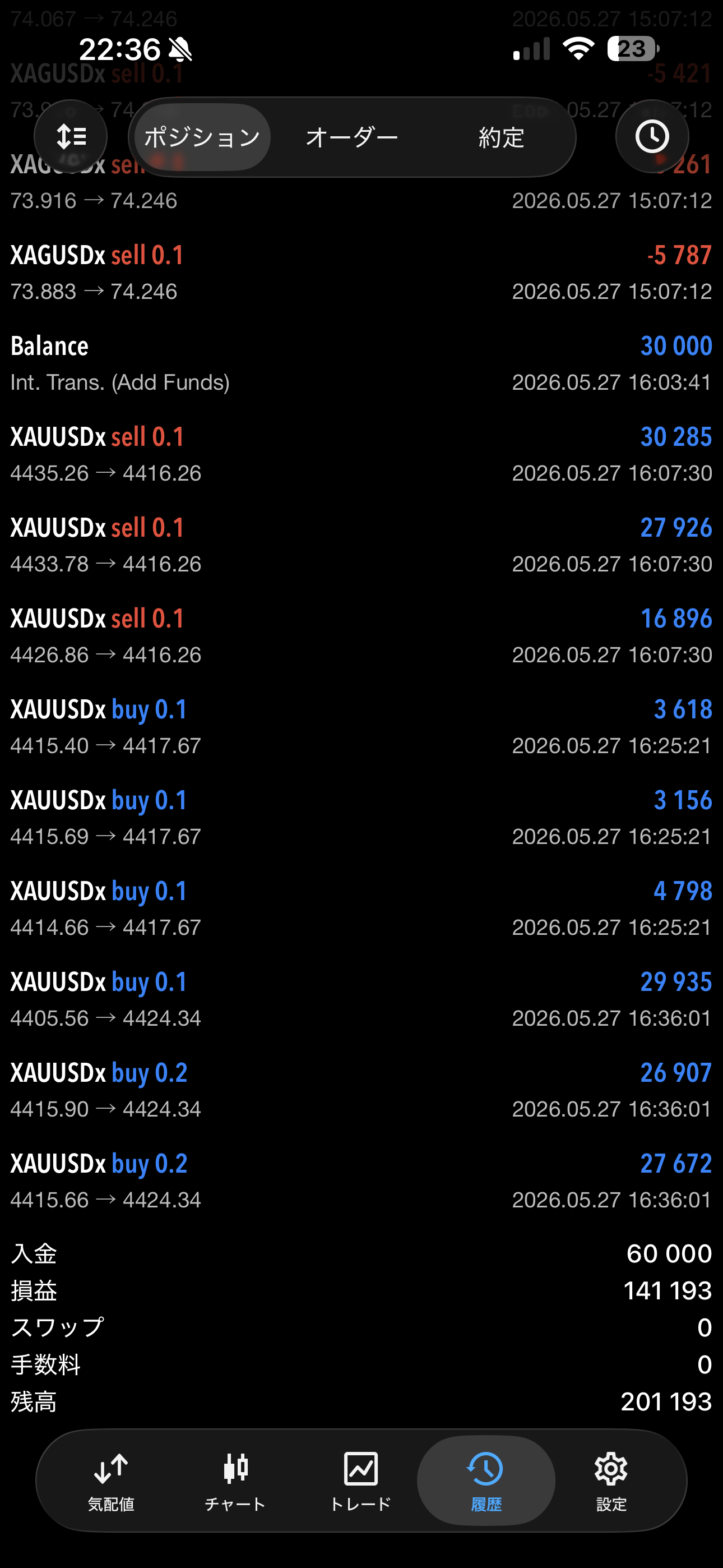Viewport: 723px width, 1568px height.
Task: Expand the XAUUSDx sell trade with profit 30 285
Action: pos(361,454)
